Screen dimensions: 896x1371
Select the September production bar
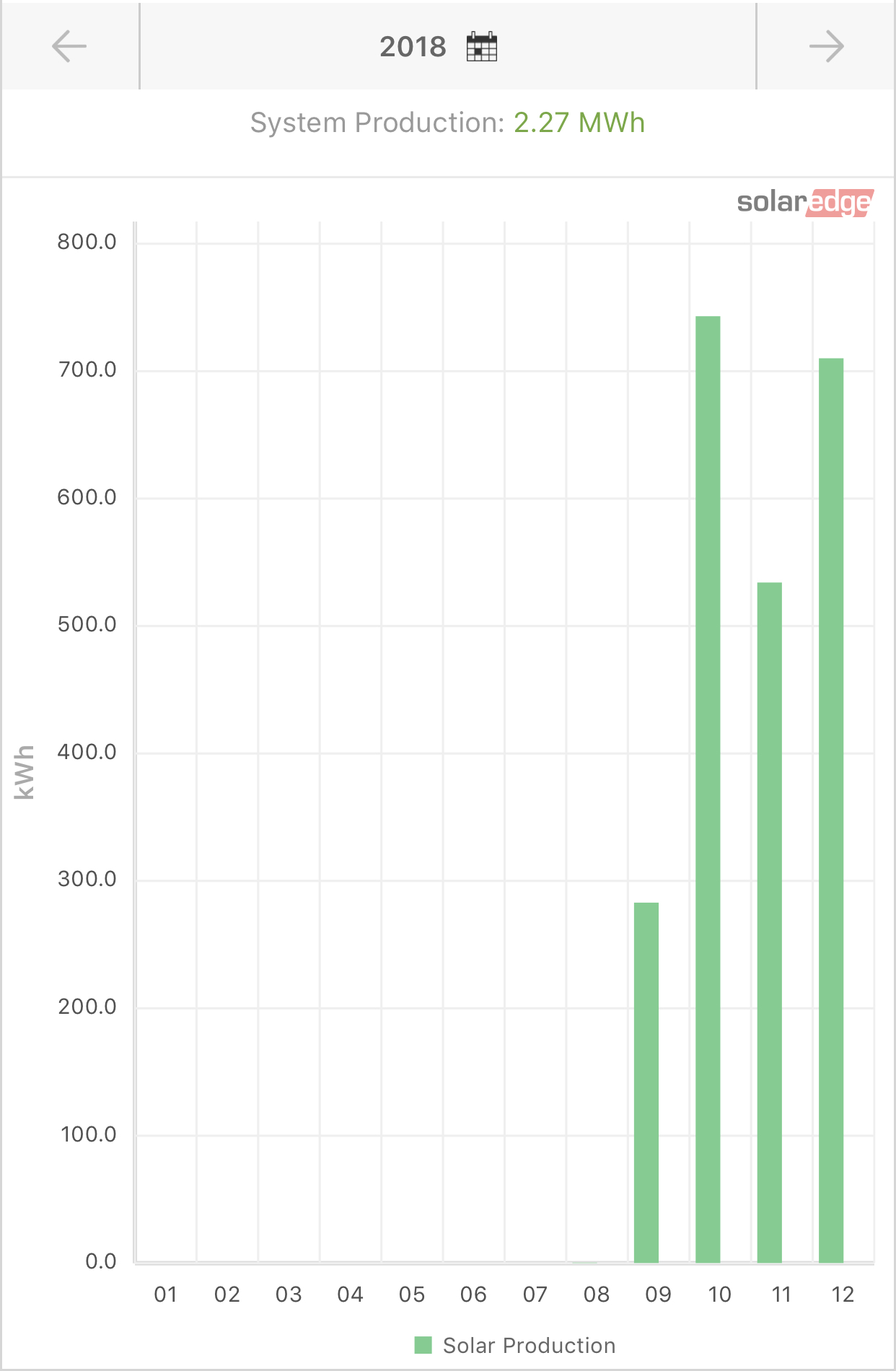(646, 1082)
